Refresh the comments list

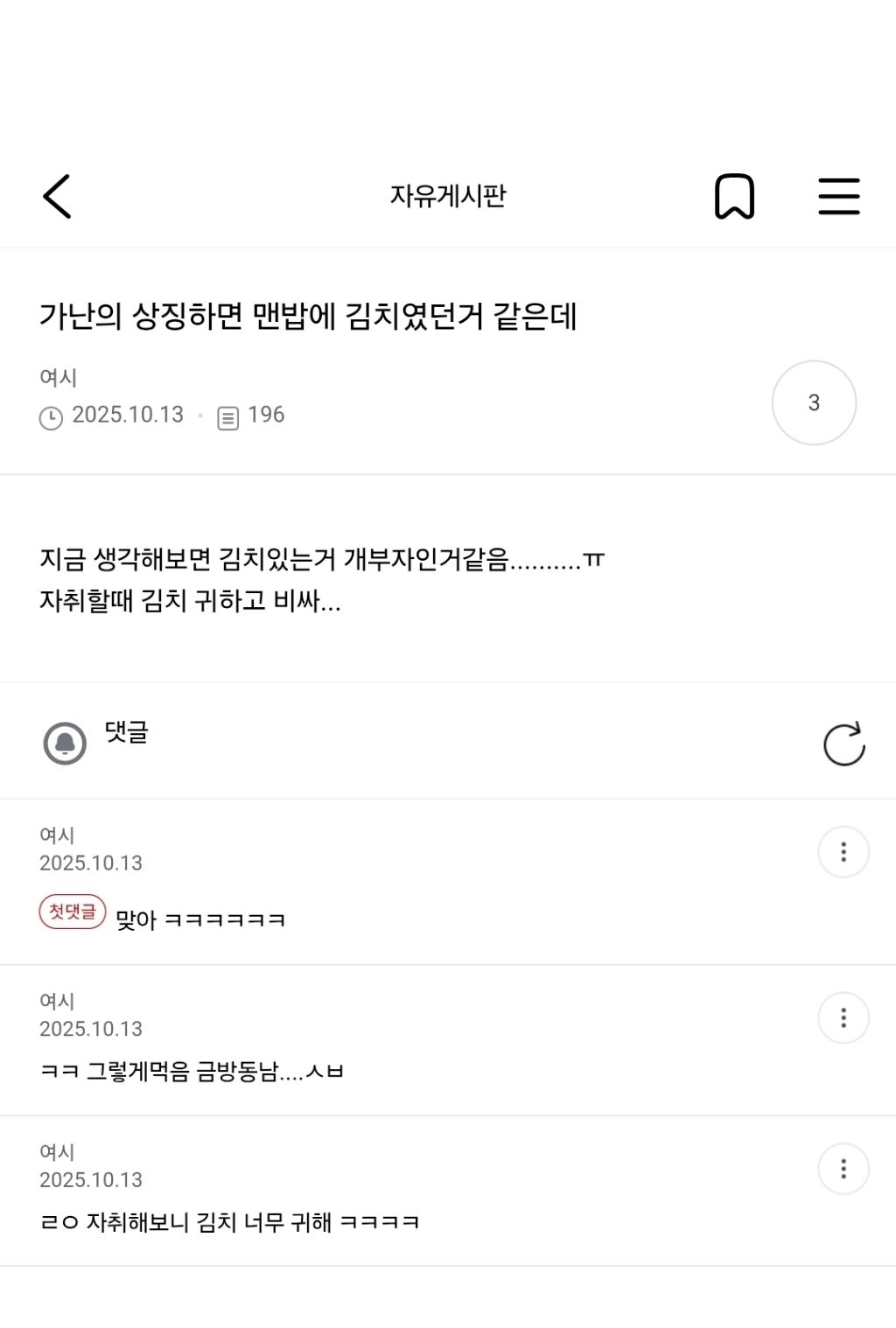[843, 744]
